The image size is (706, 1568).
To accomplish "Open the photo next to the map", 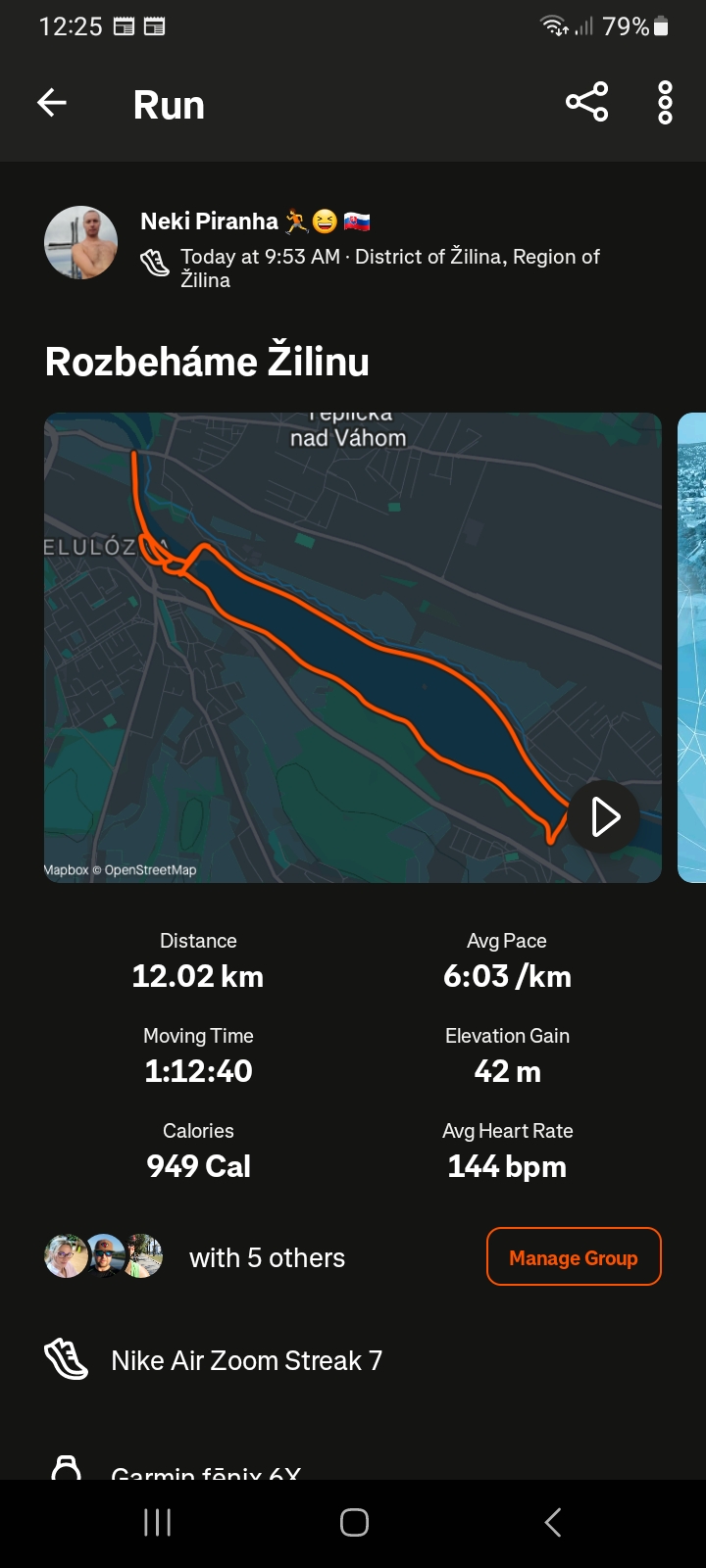I will [x=692, y=648].
